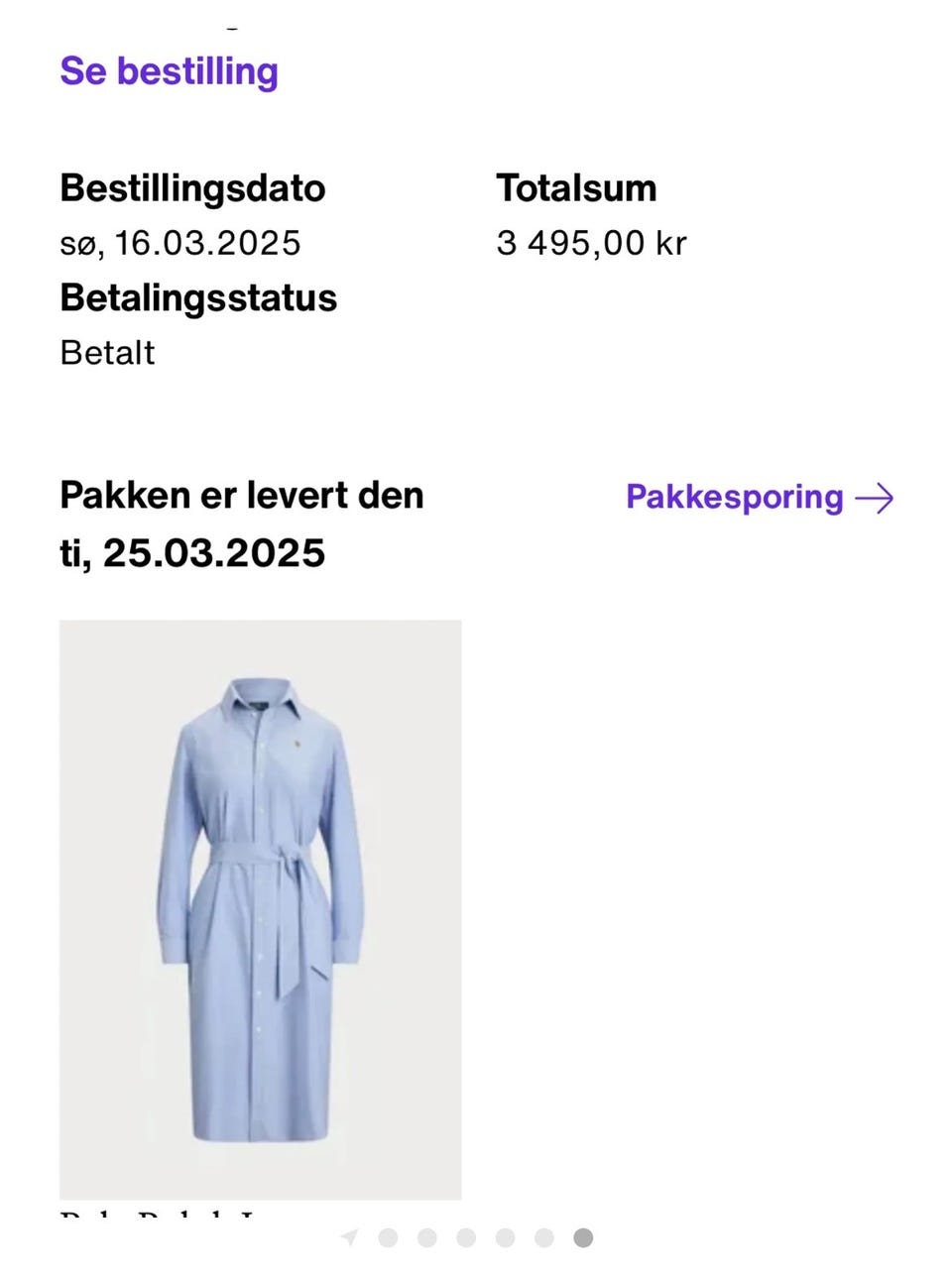Select the 'Betalt' payment status text

[107, 353]
